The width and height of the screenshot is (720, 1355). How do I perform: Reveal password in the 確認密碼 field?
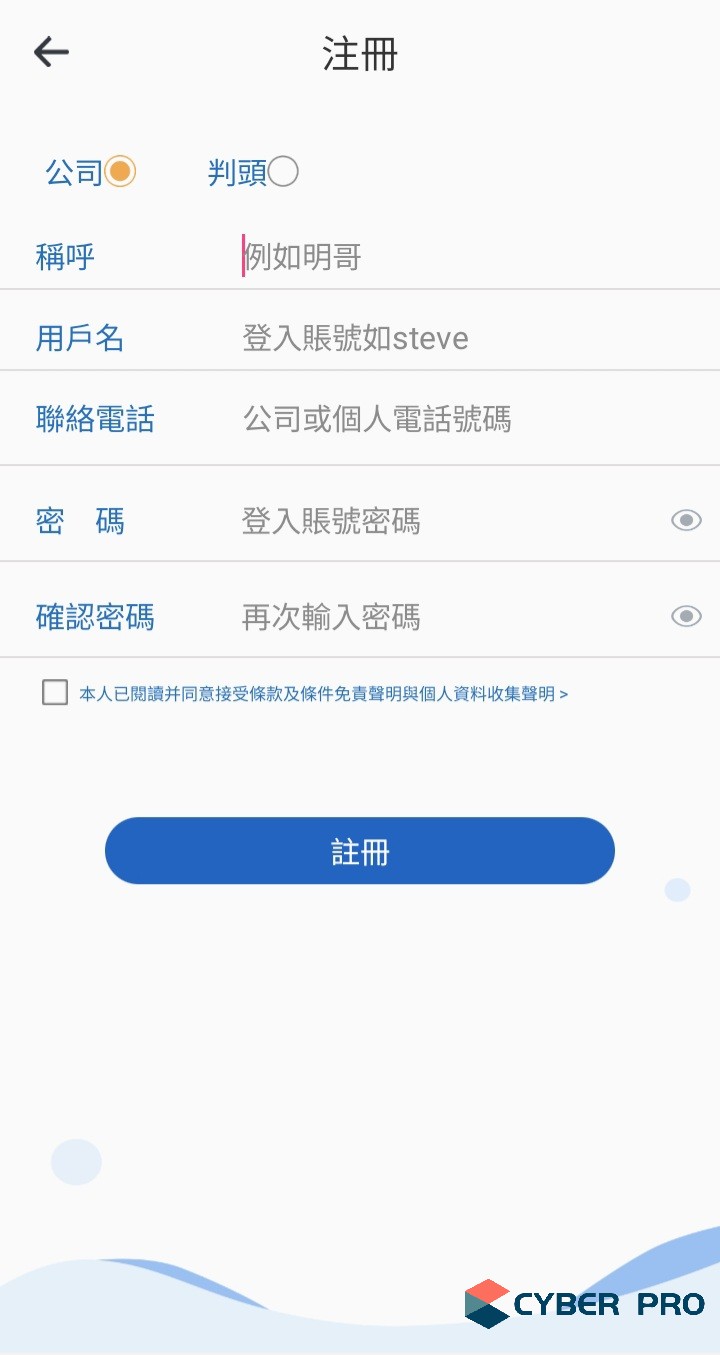click(686, 616)
